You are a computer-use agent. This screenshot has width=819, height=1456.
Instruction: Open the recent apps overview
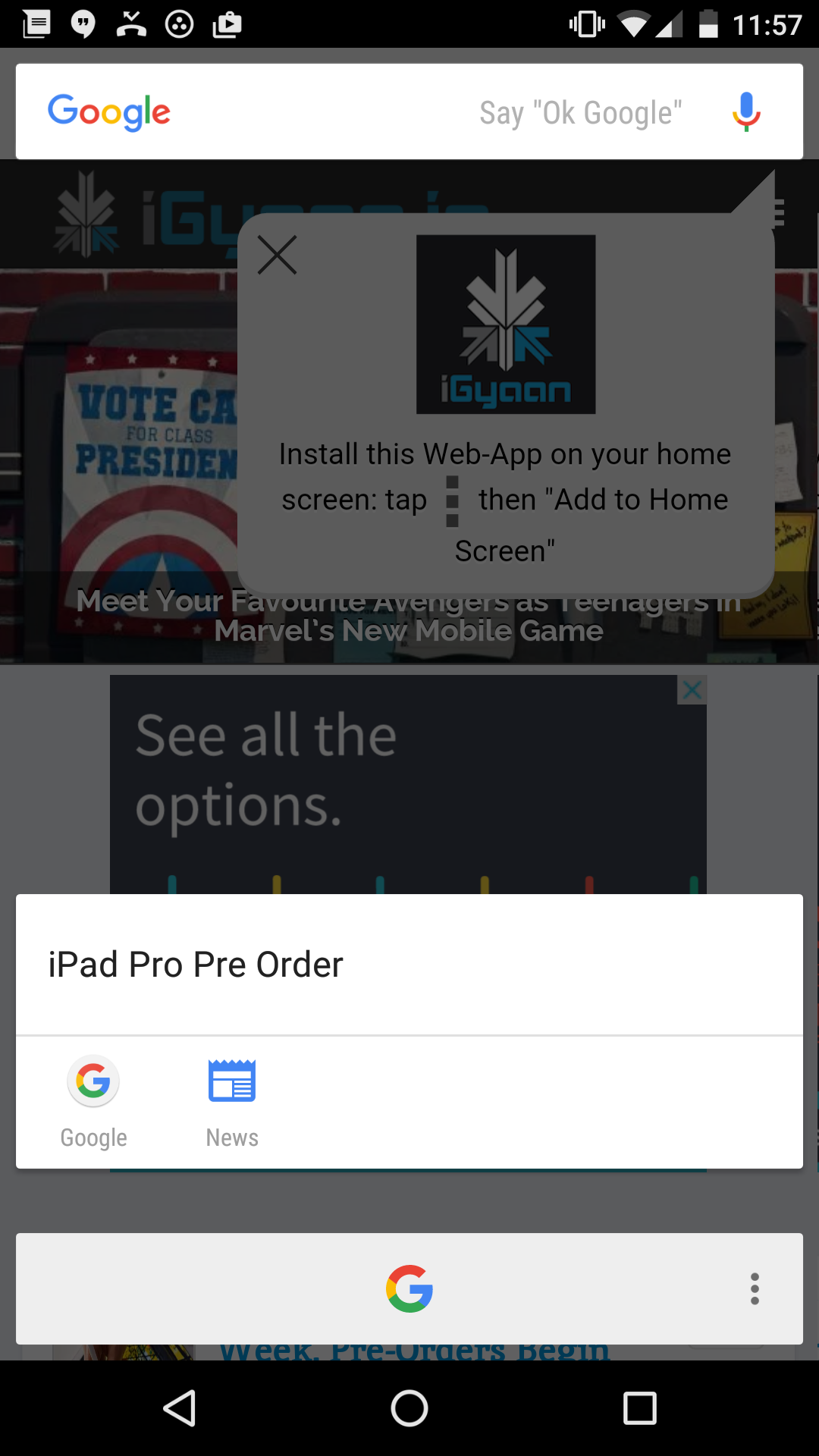pos(639,1409)
